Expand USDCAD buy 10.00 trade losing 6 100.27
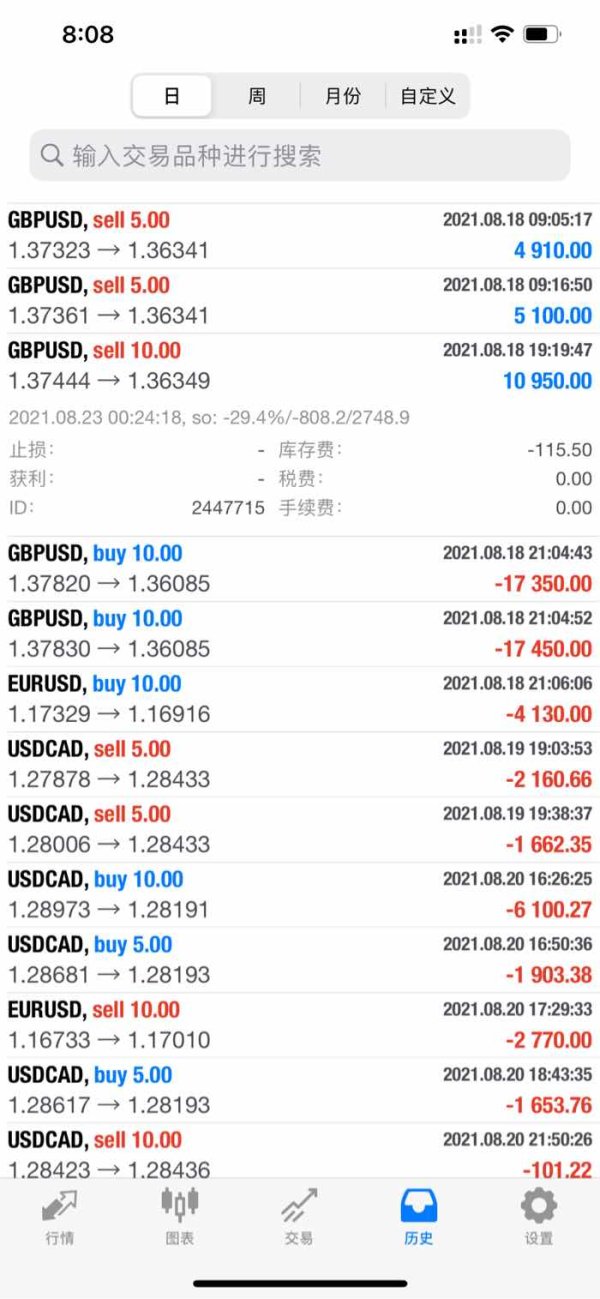This screenshot has width=600, height=1299. (300, 894)
